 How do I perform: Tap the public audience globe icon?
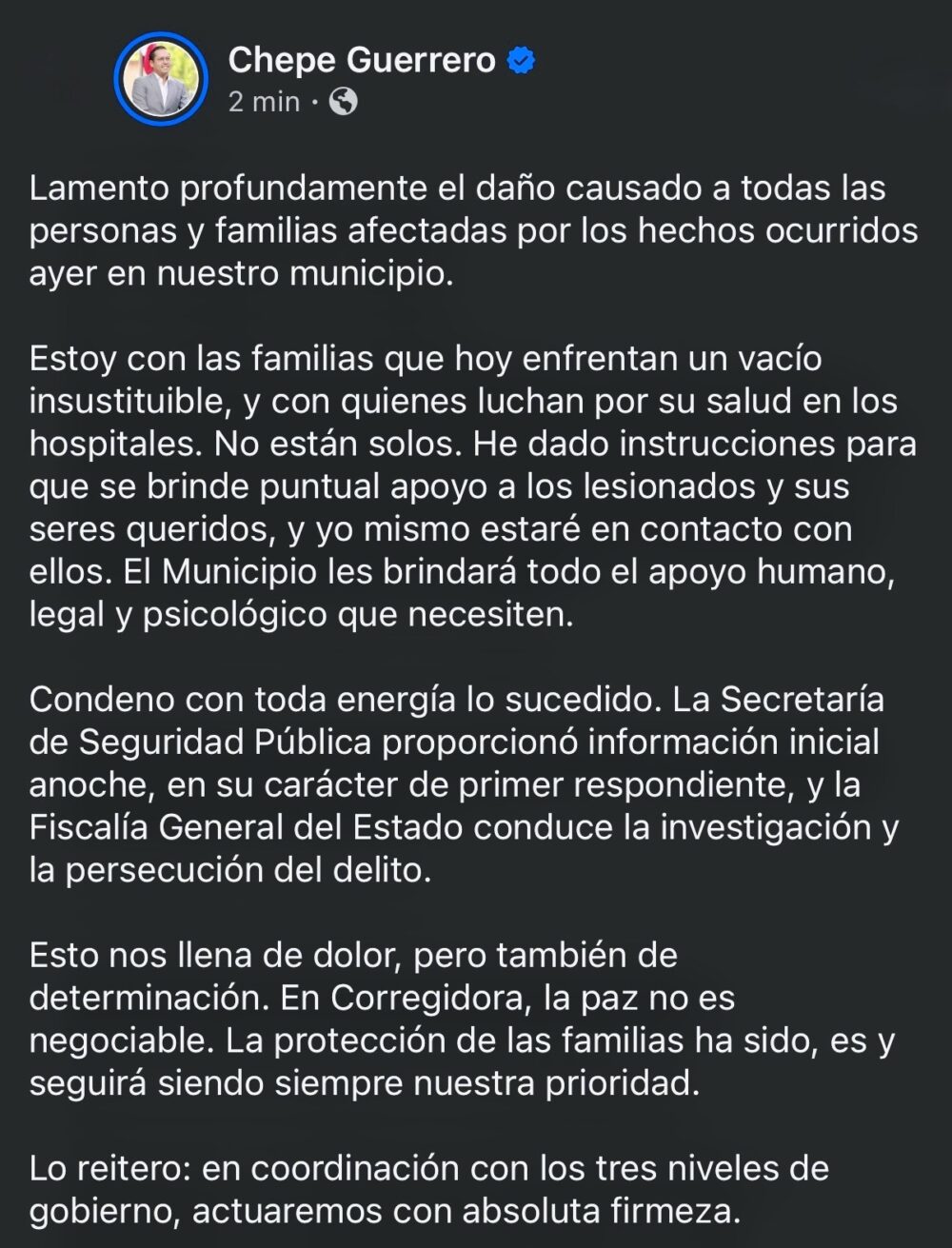click(x=343, y=101)
